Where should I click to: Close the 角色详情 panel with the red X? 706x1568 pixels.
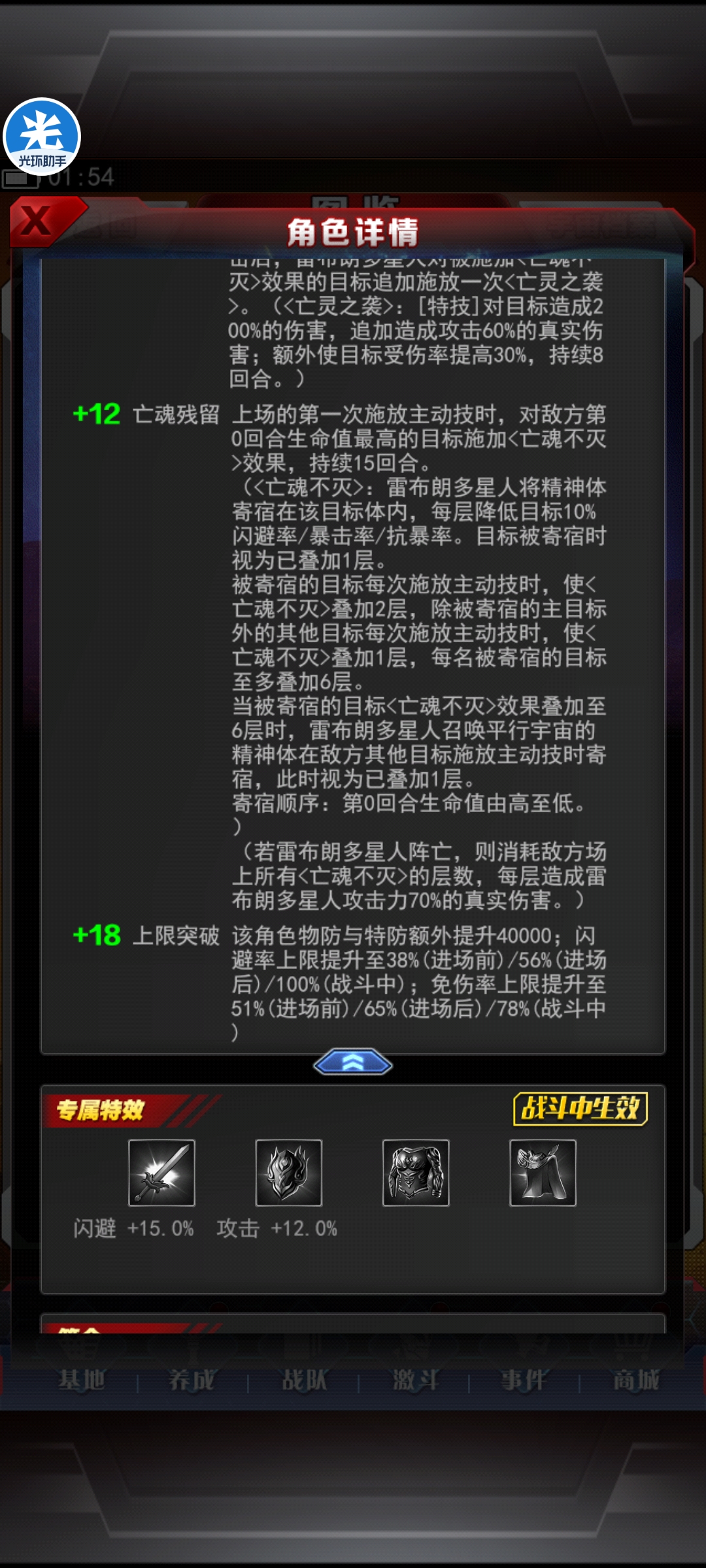click(36, 221)
